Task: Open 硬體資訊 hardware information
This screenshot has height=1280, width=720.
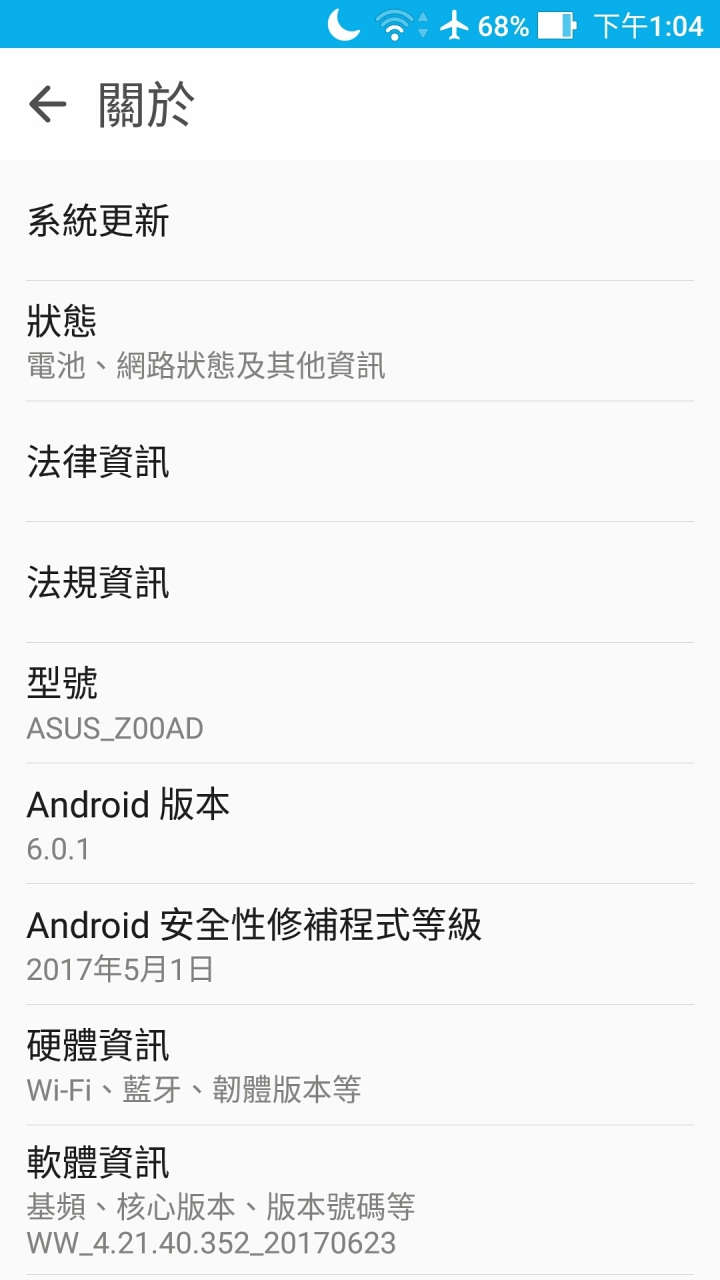Action: (360, 1065)
